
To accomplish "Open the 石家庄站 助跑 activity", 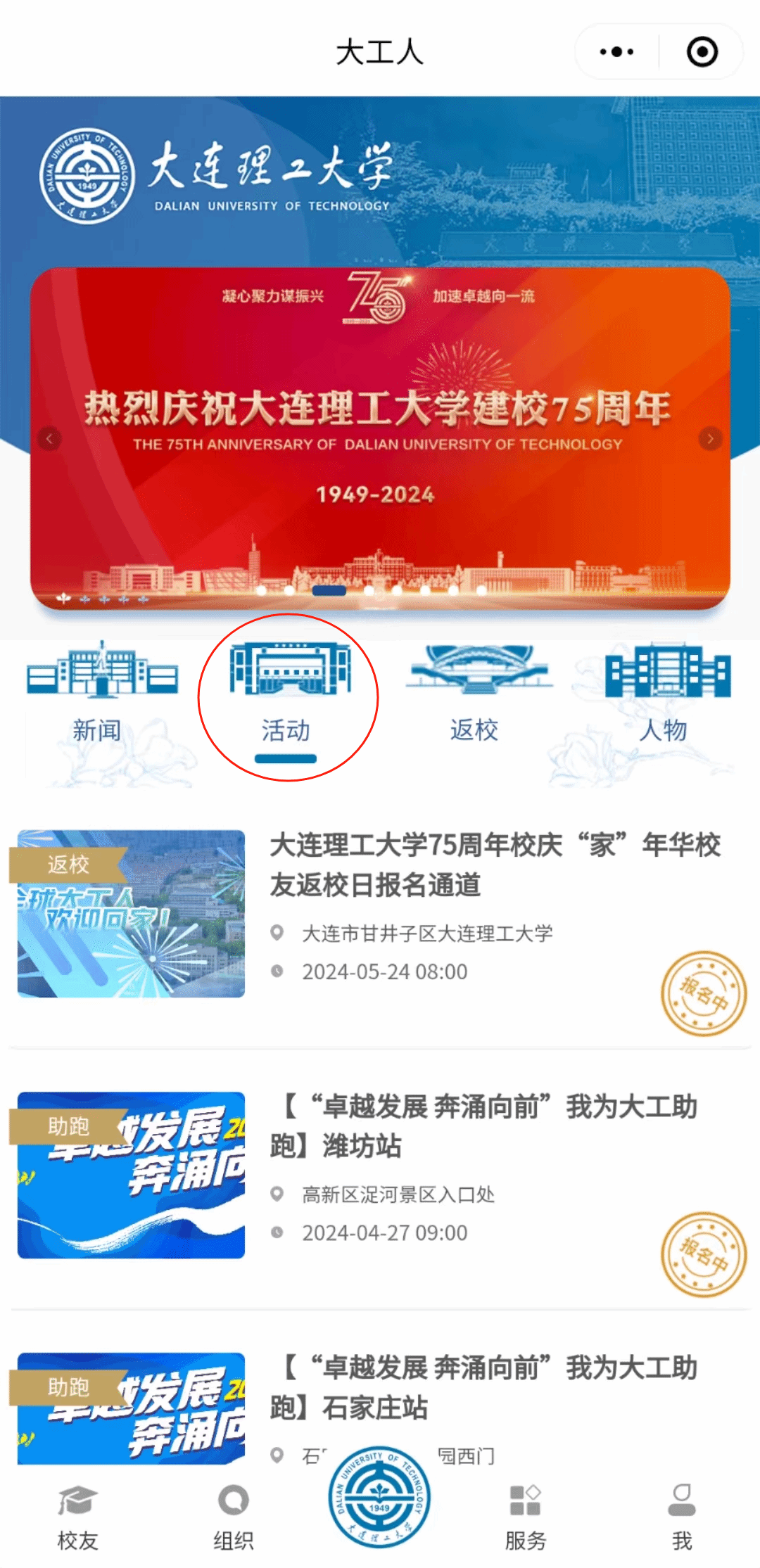I will [x=486, y=1387].
